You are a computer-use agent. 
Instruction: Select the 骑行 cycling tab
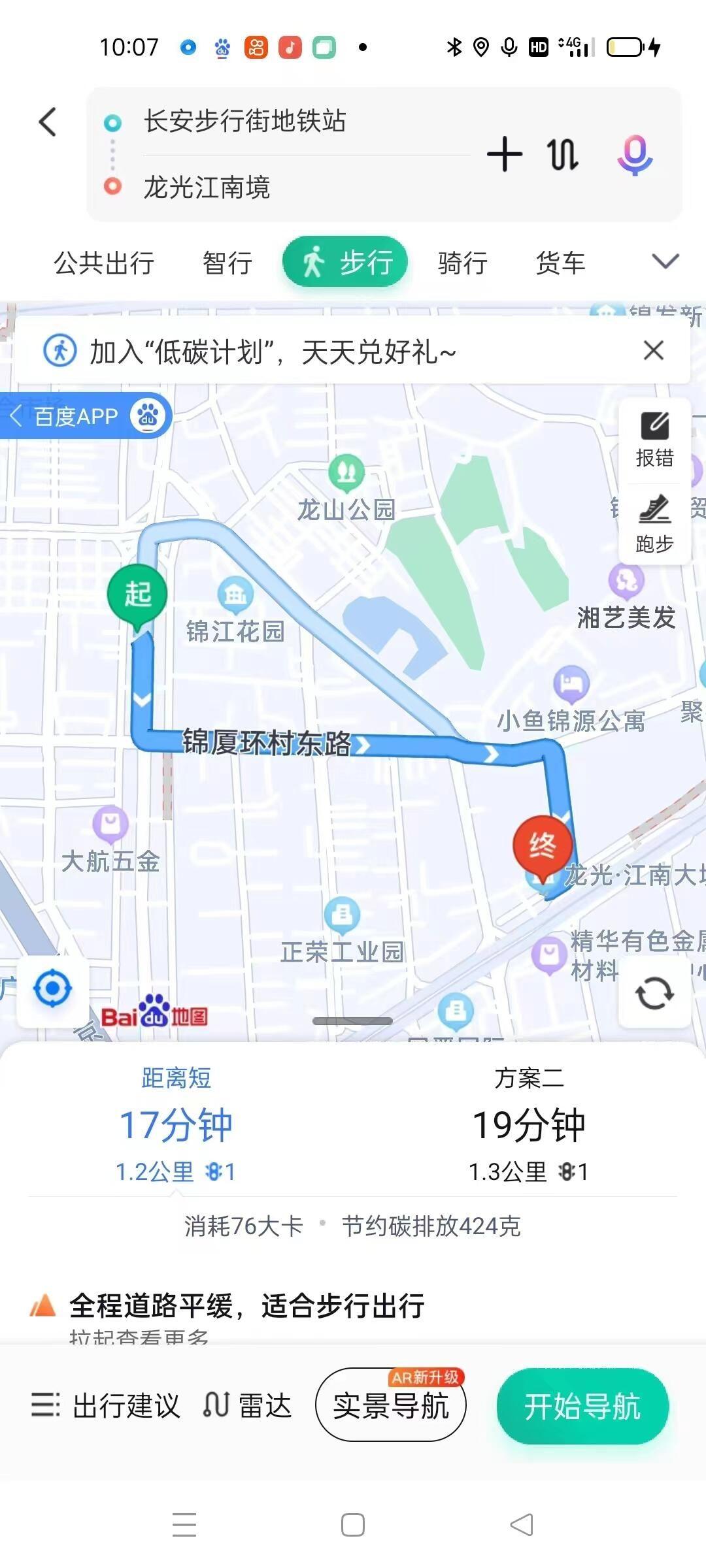[x=463, y=263]
